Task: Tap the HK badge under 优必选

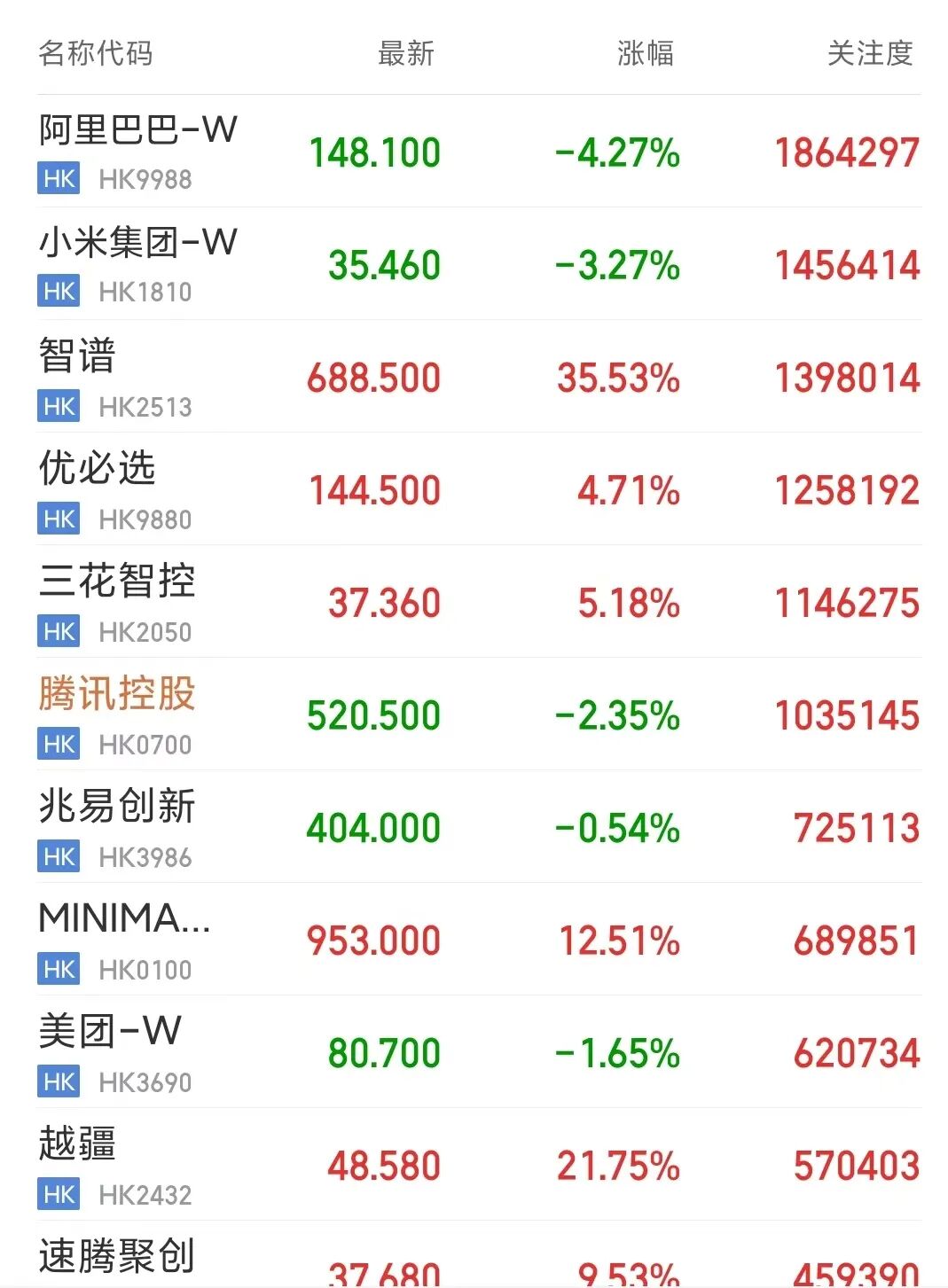Action: pos(57,518)
